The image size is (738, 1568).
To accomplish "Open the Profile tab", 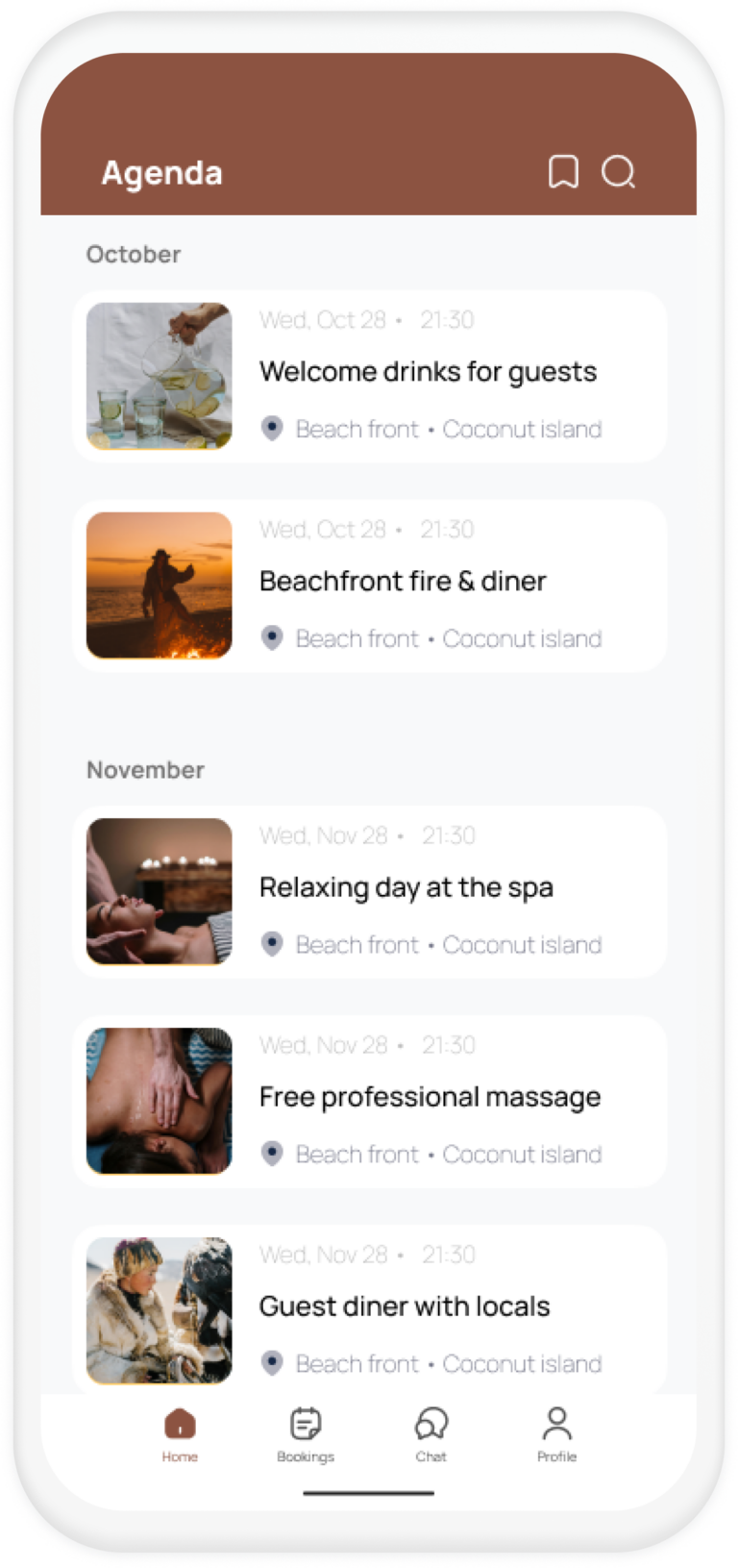I will tap(556, 1432).
